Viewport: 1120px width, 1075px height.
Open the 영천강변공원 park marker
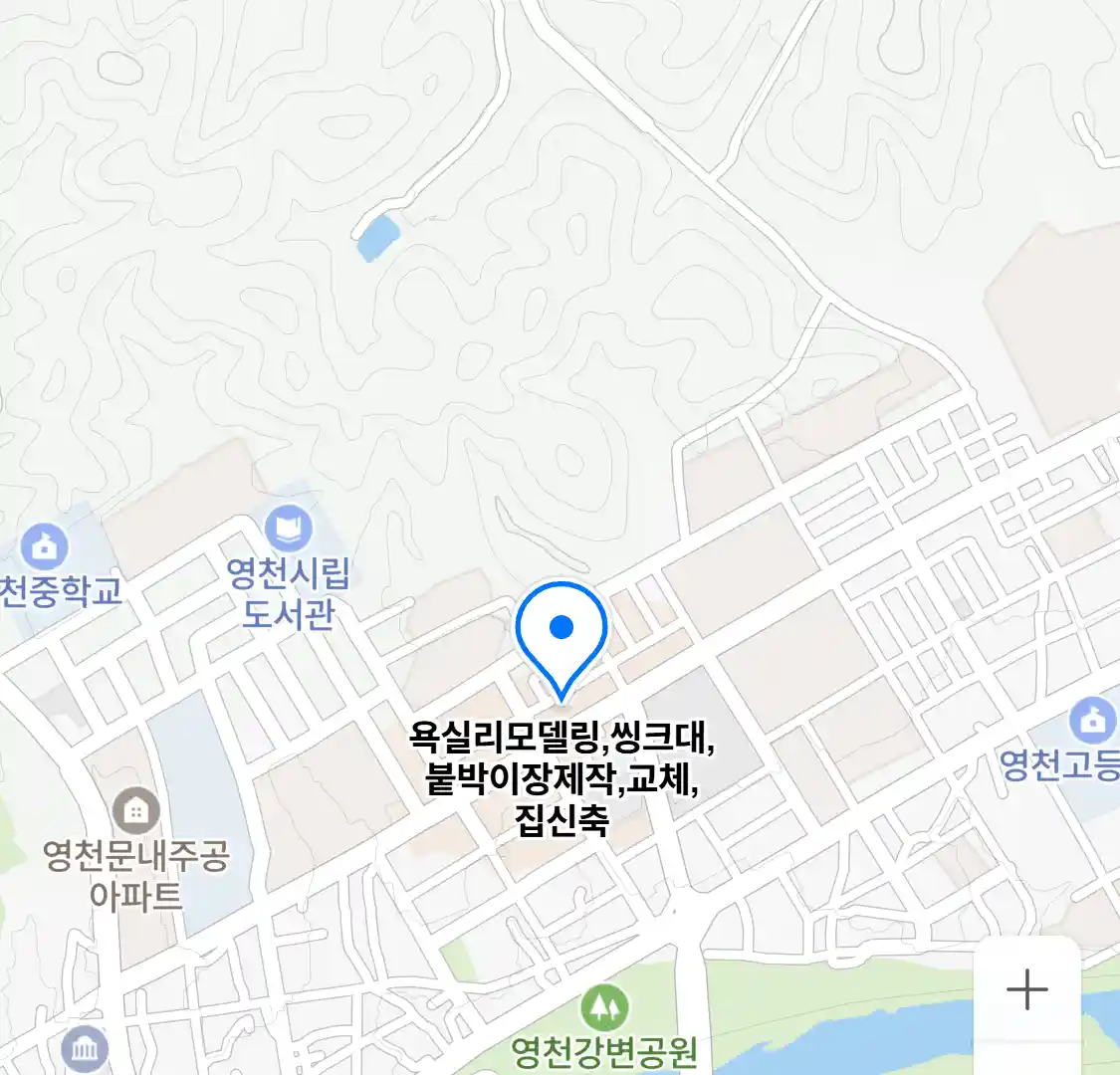[604, 1010]
